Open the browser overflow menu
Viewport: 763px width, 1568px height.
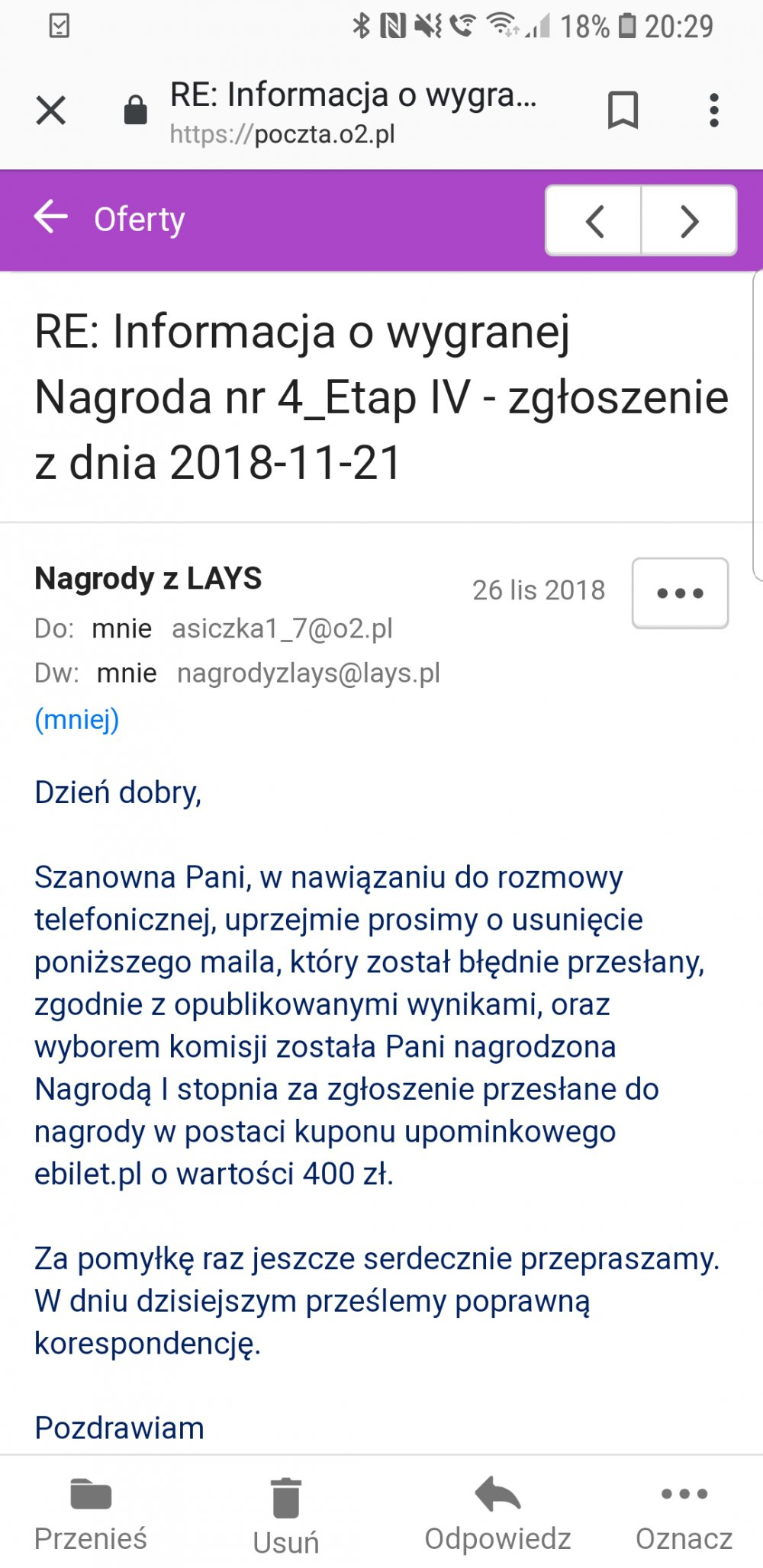click(713, 111)
